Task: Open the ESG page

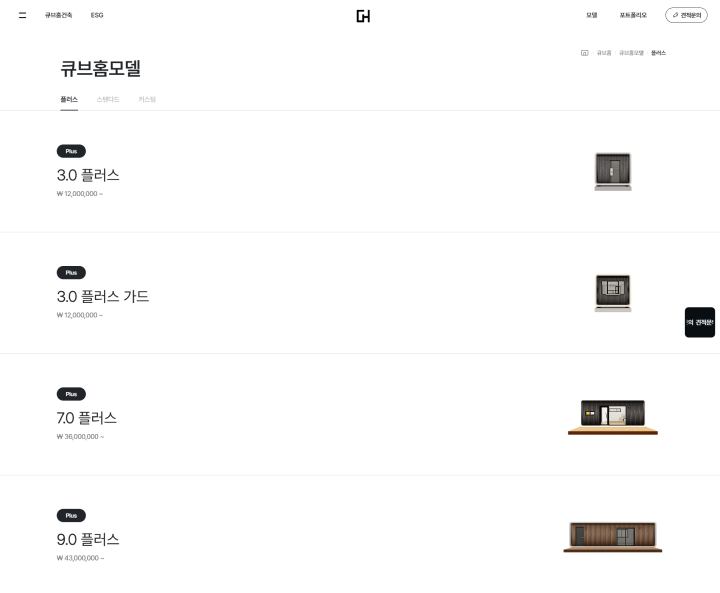Action: coord(97,16)
